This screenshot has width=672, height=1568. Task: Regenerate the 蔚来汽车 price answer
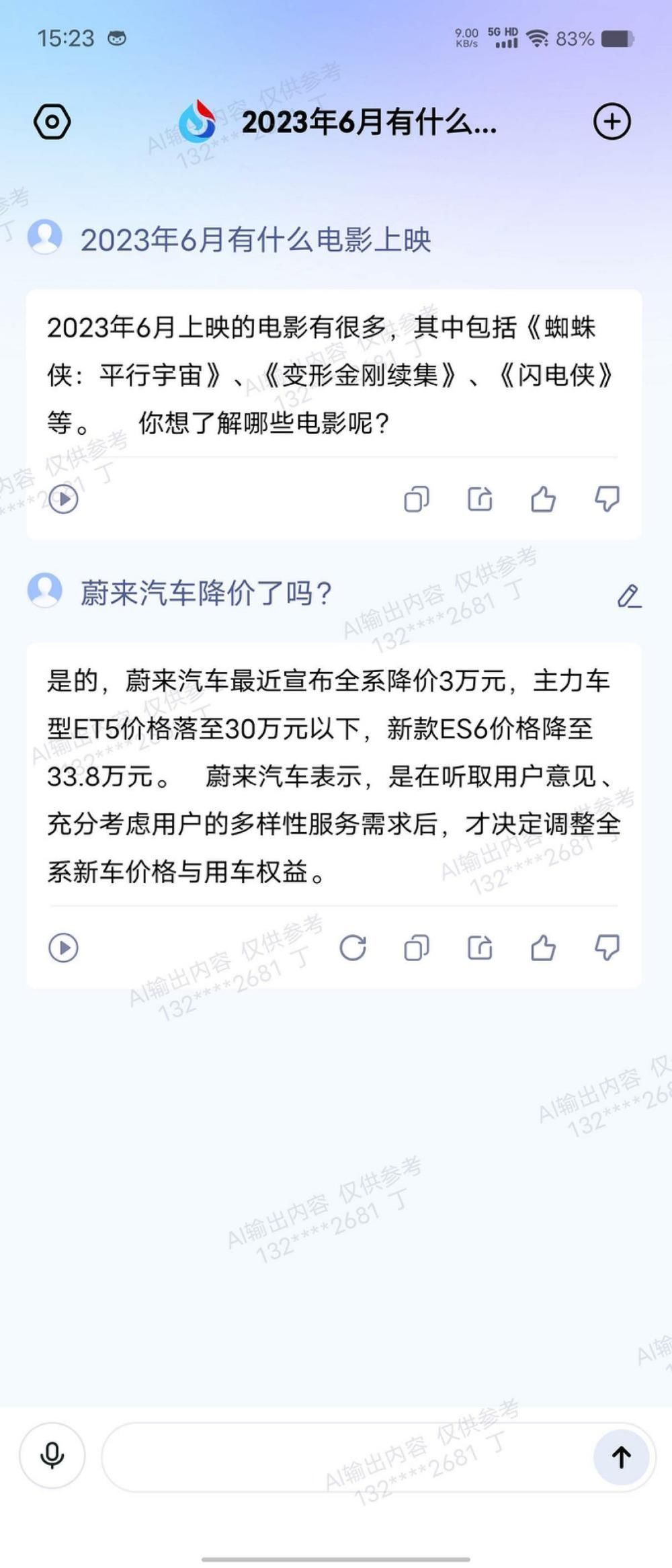(x=353, y=948)
